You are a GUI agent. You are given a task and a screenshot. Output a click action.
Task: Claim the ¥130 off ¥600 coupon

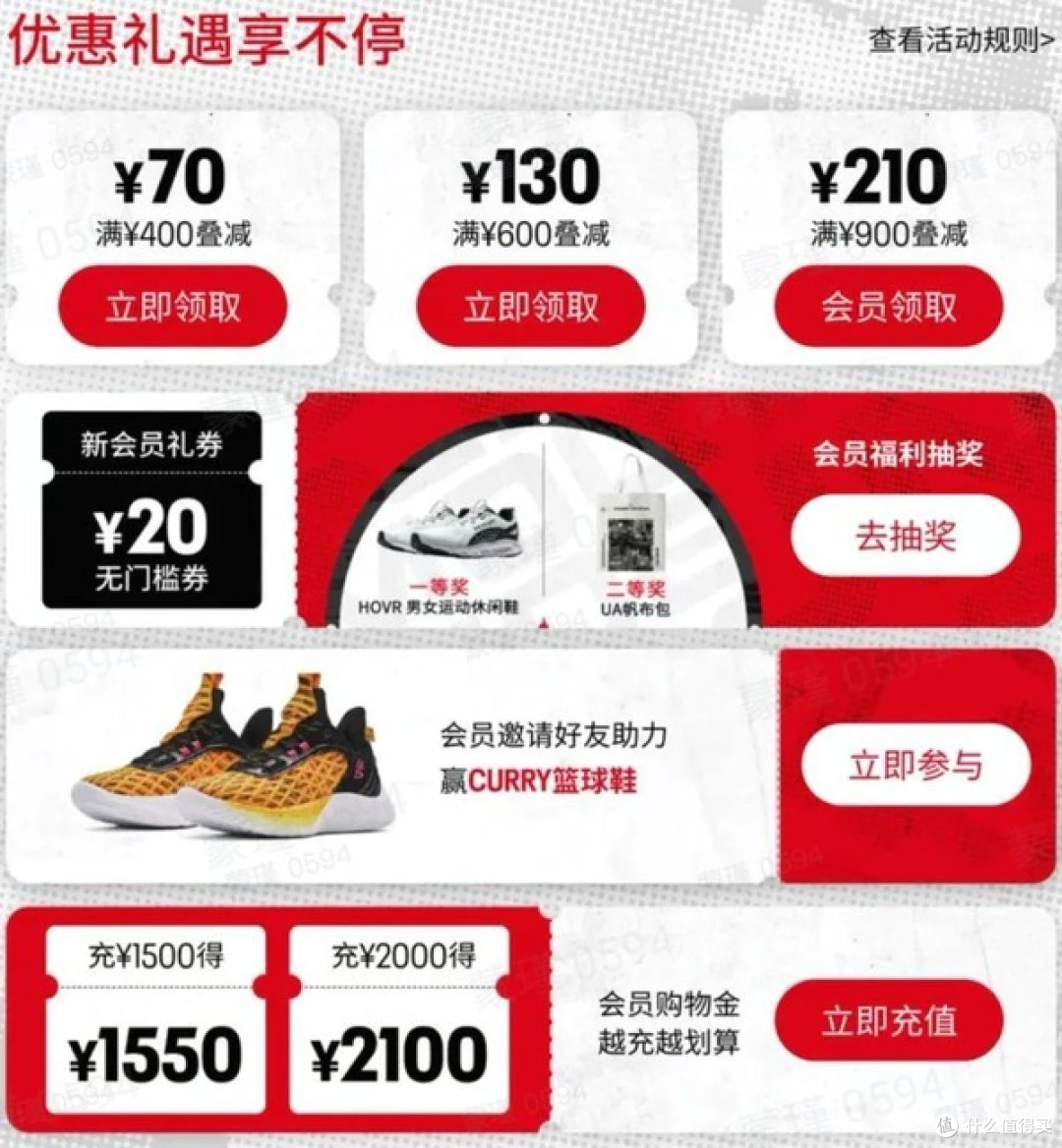point(531,306)
